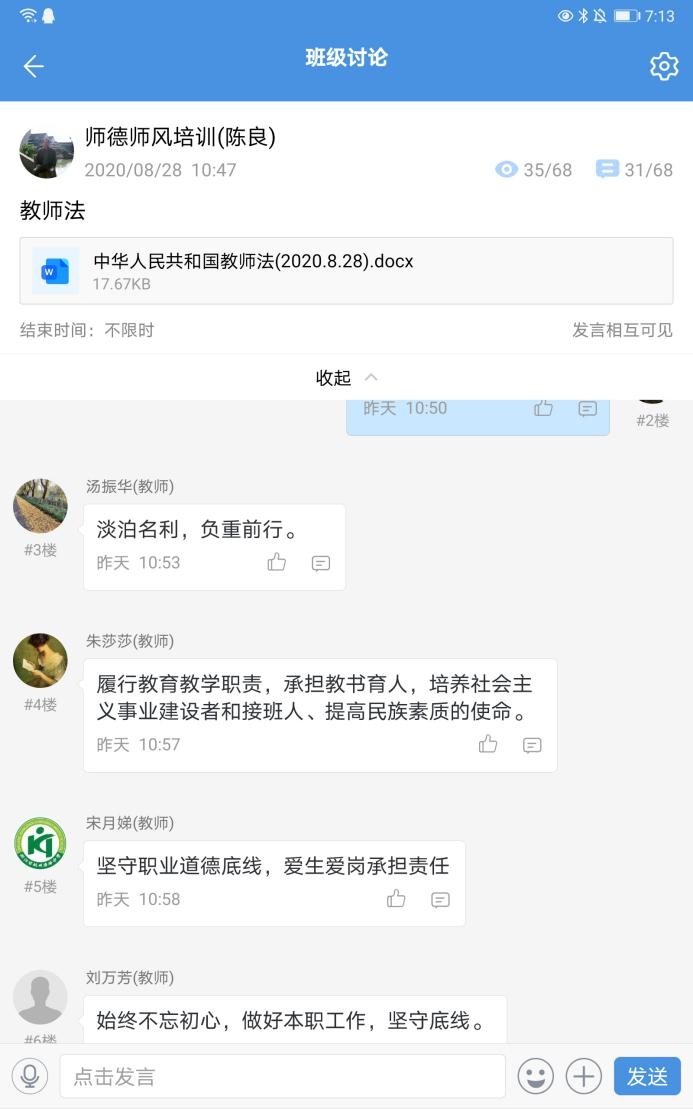Image resolution: width=693 pixels, height=1109 pixels.
Task: Go back using the top arrow
Action: [x=34, y=66]
